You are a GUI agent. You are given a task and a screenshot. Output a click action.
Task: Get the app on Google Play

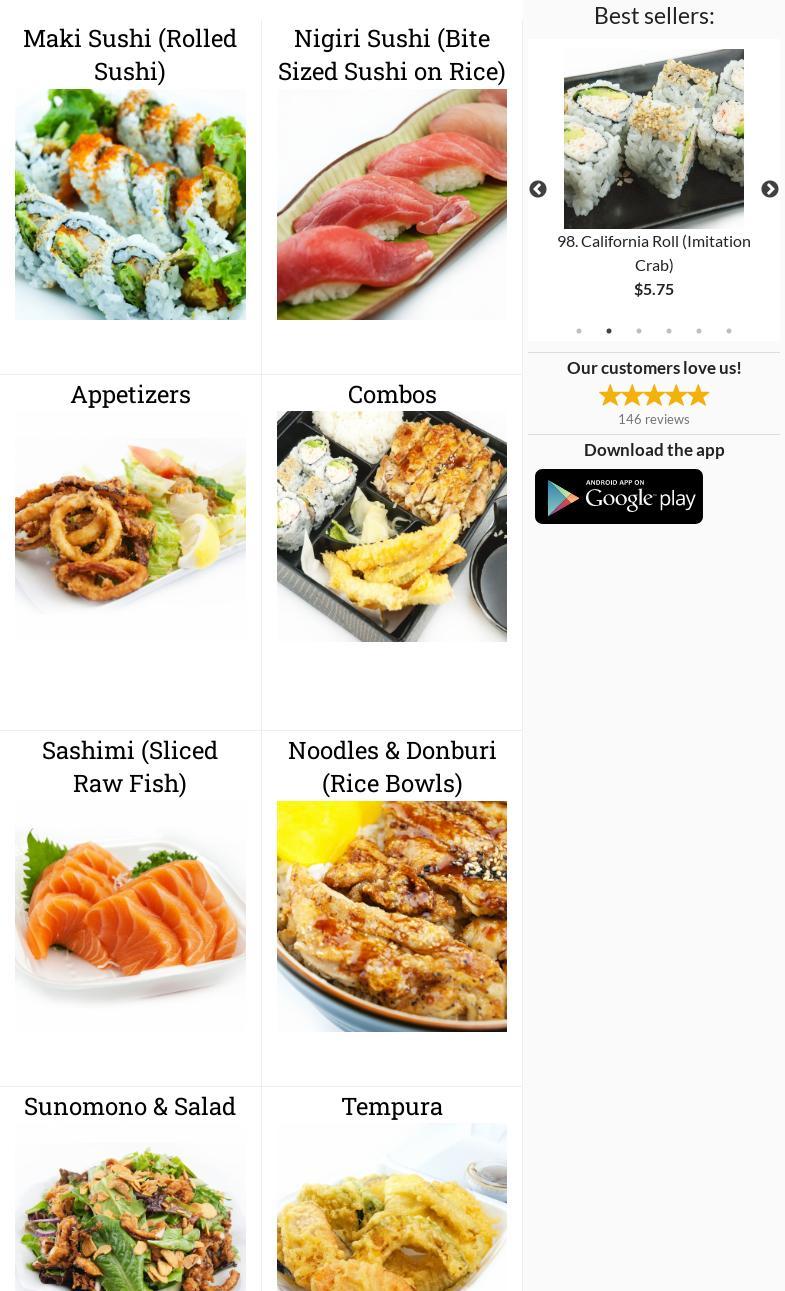click(619, 496)
